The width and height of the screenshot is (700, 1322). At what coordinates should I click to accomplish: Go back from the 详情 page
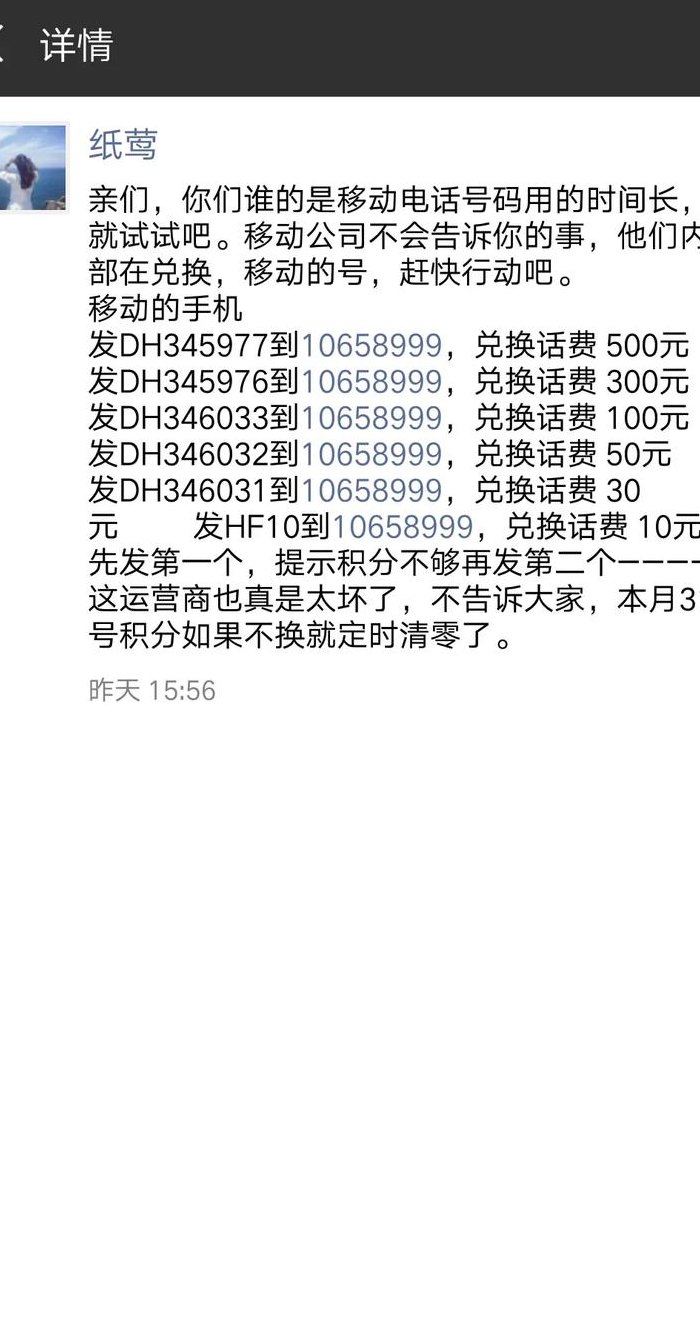[x=3, y=45]
